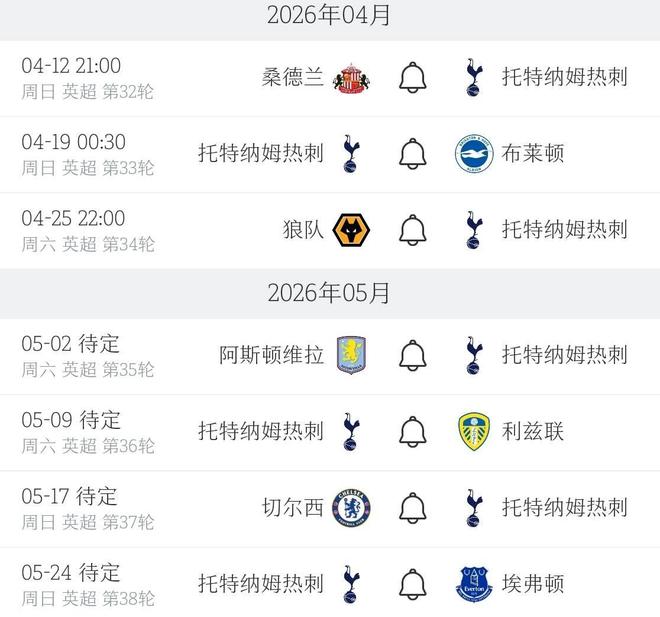Enable bell notification for Chelsea vs Tottenham
The image size is (660, 617).
click(x=413, y=508)
